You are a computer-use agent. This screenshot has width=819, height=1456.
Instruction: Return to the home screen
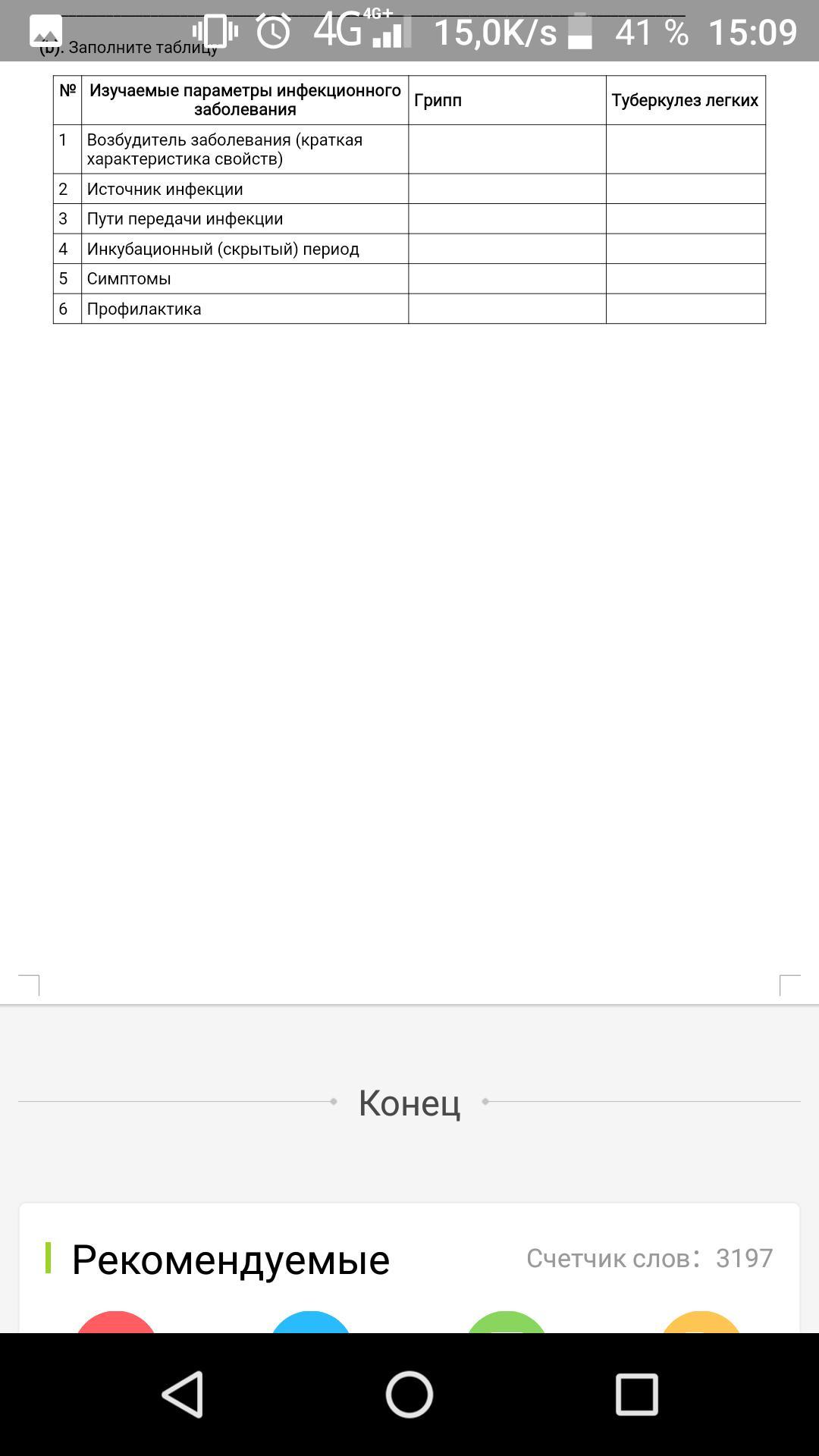(x=409, y=1394)
